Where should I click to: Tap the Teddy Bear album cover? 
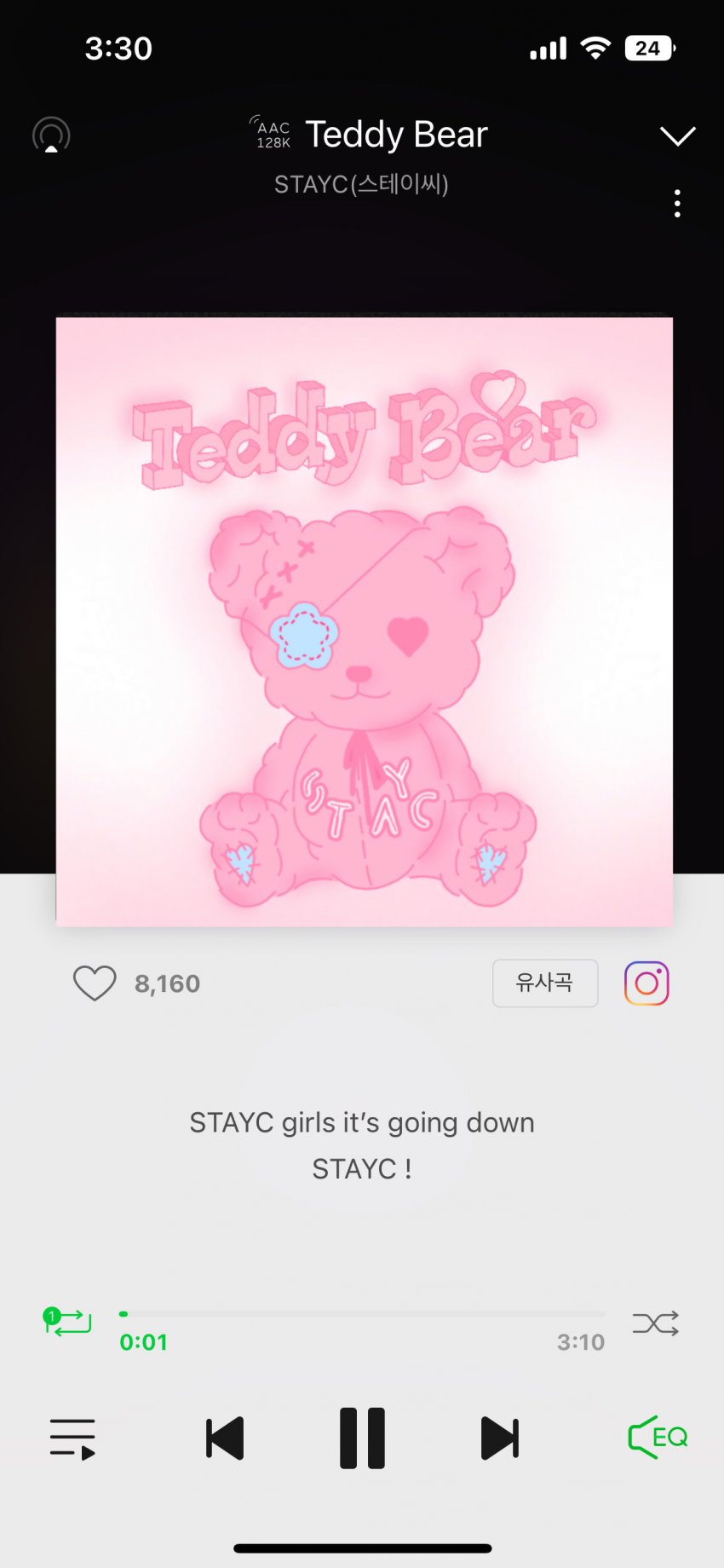pos(365,622)
